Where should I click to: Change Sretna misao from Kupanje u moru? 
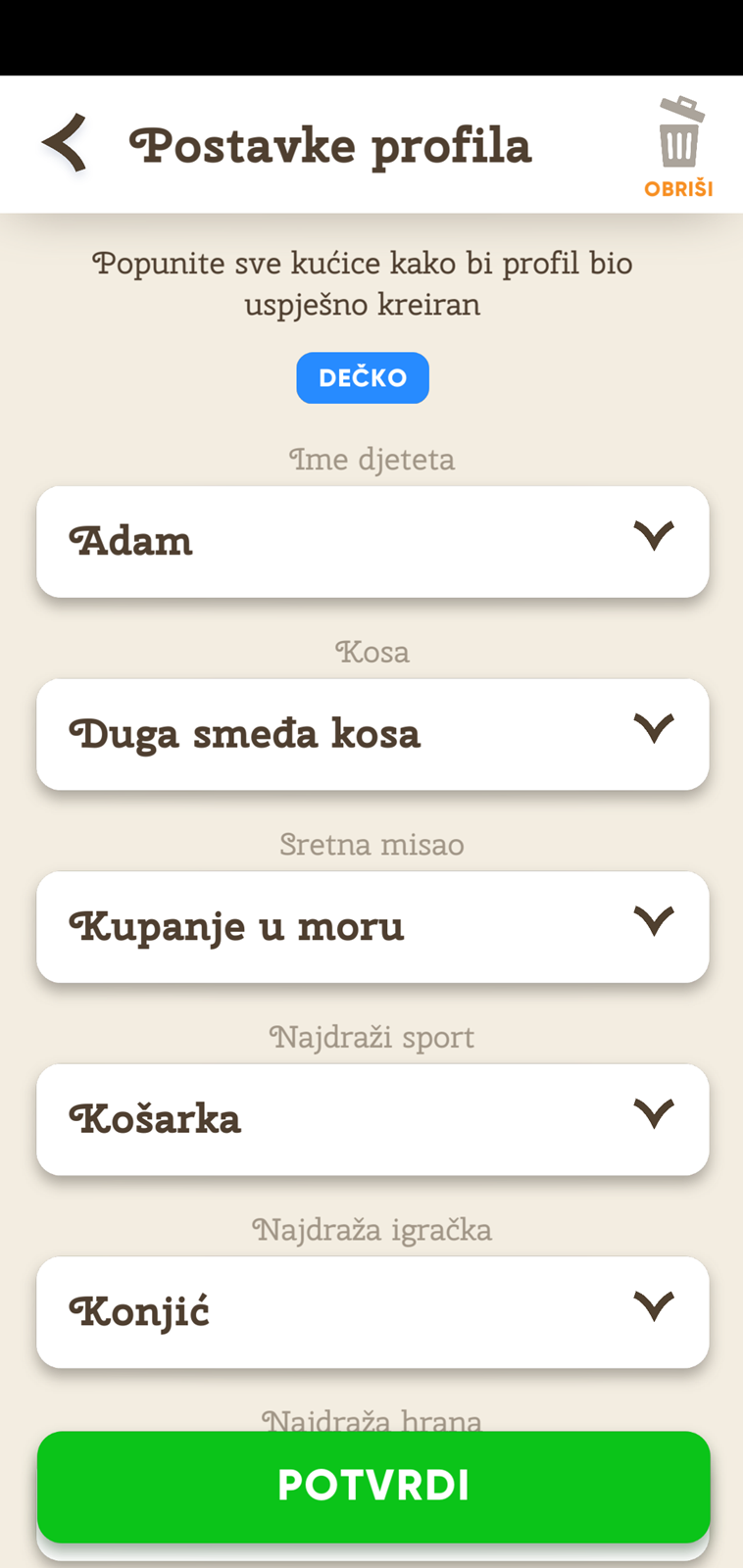point(372,926)
